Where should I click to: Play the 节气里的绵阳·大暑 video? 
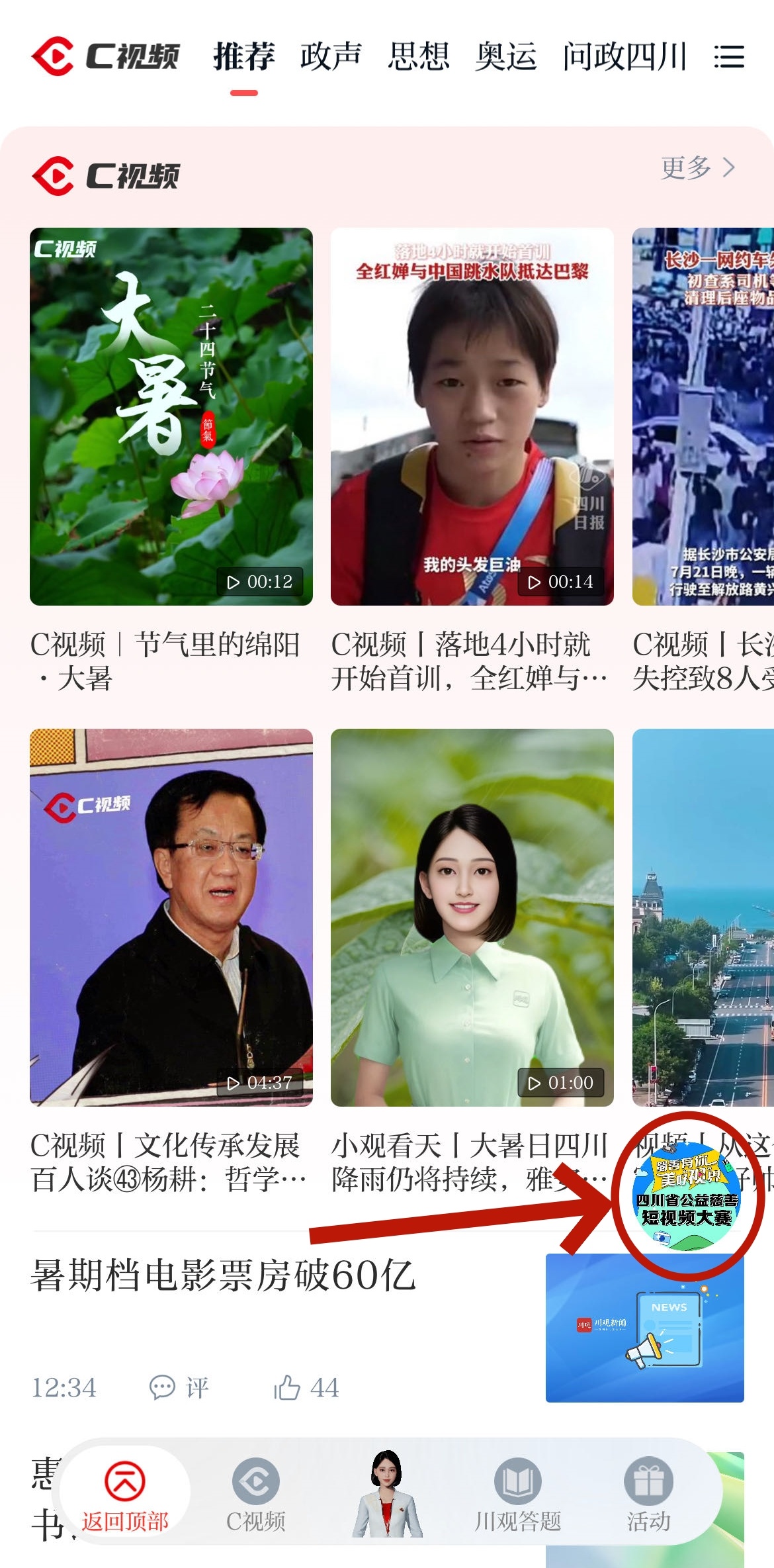pyautogui.click(x=171, y=417)
